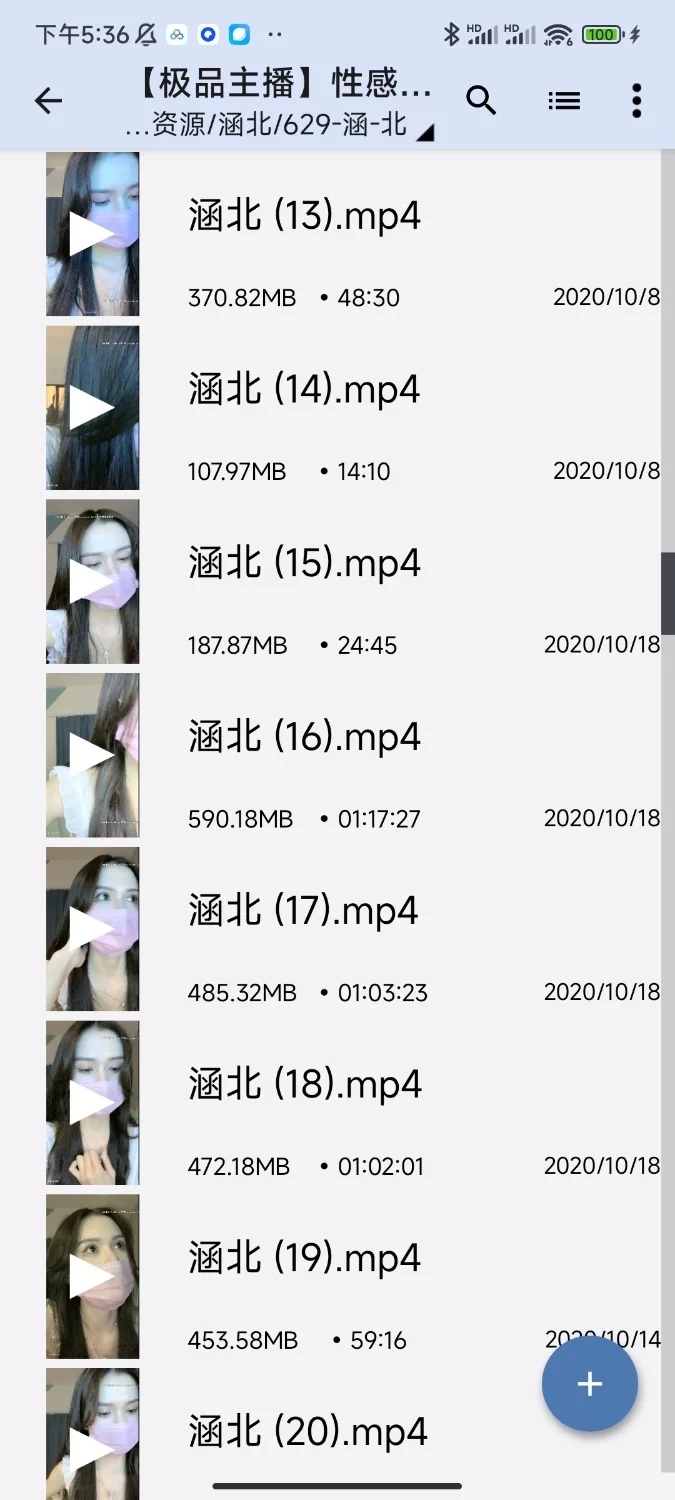Open the file 涵北 (20).mp4
The height and width of the screenshot is (1500, 675).
[x=304, y=1432]
